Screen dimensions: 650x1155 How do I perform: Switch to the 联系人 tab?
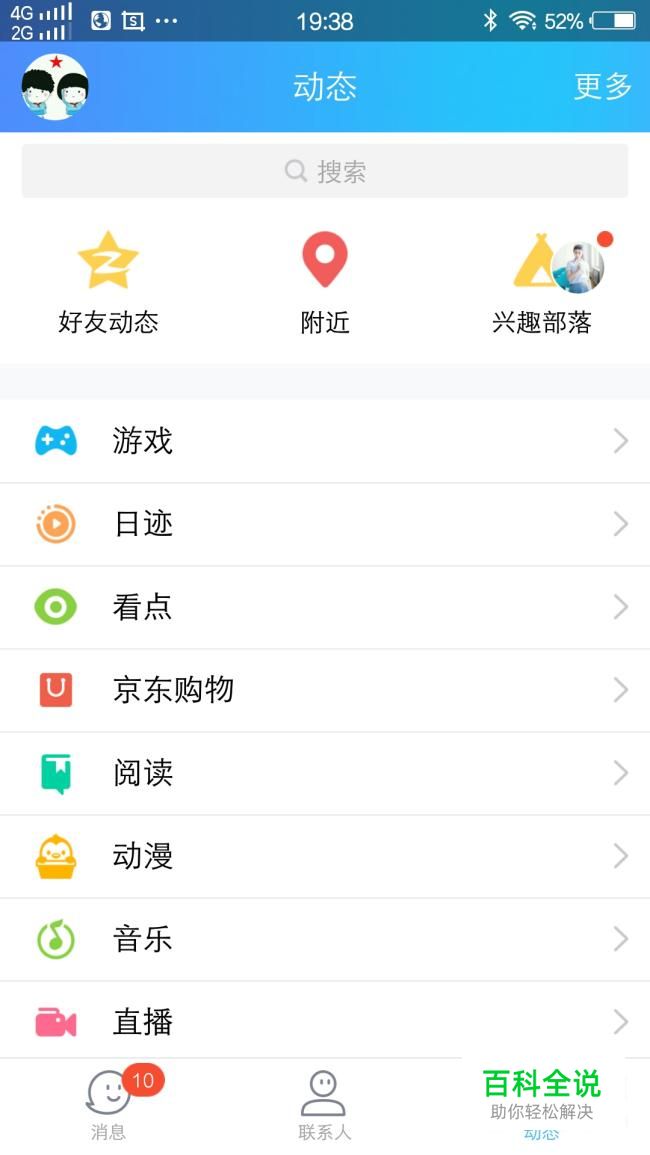point(324,1106)
